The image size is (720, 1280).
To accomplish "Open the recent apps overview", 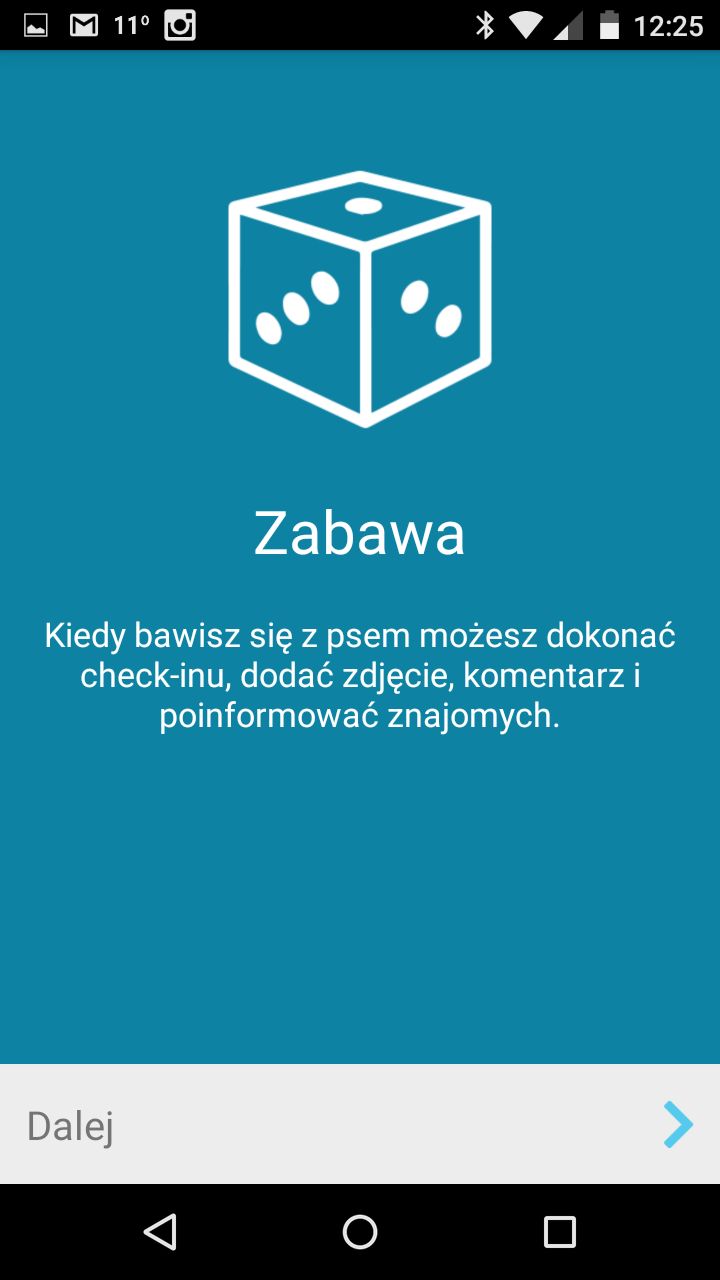I will click(560, 1232).
